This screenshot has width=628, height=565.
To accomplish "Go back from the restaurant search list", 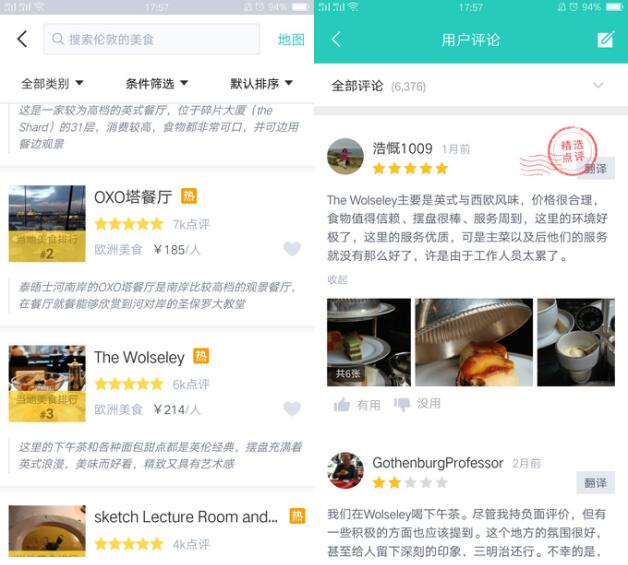I will pos(22,39).
